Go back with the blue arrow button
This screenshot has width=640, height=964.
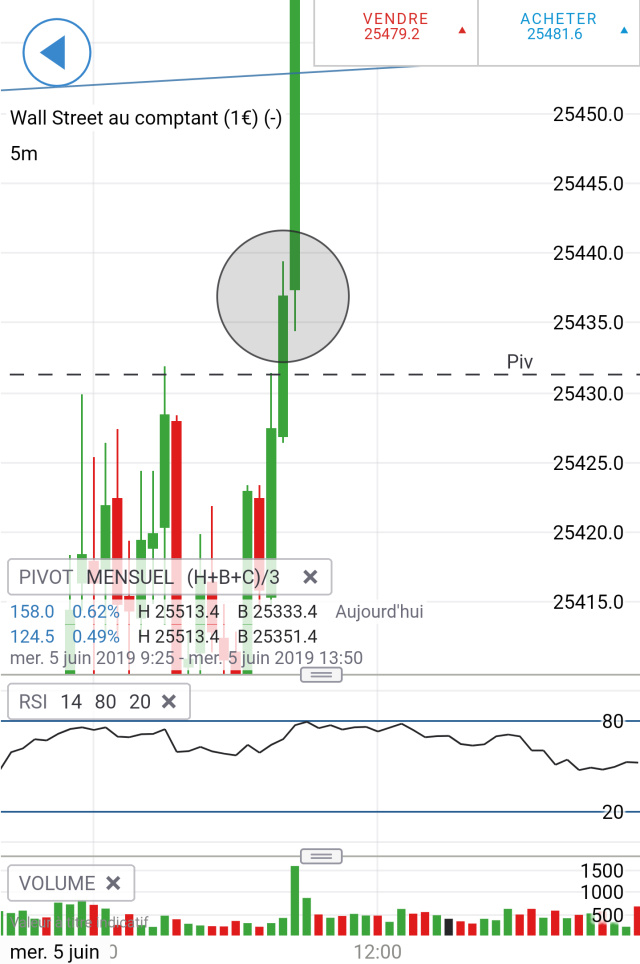[x=56, y=52]
